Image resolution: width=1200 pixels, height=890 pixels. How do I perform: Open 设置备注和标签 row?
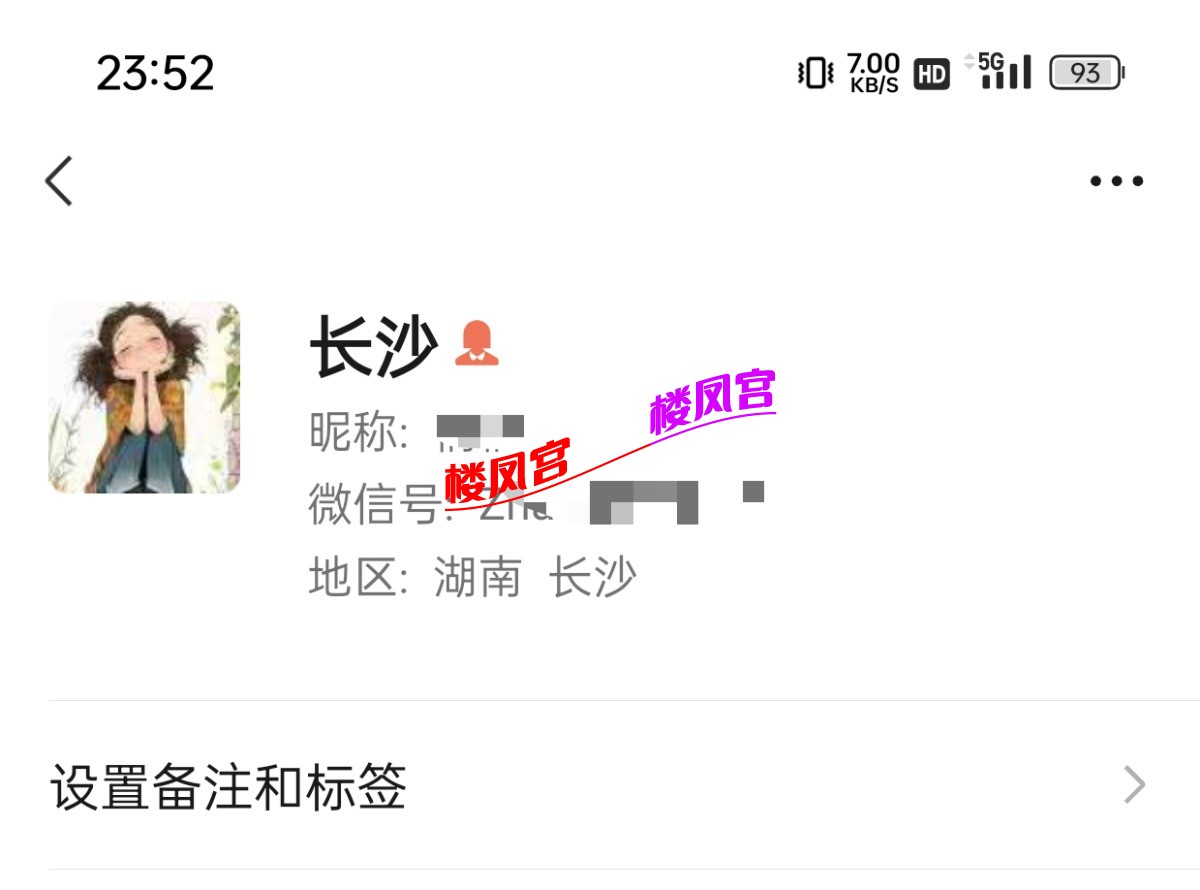coord(598,786)
